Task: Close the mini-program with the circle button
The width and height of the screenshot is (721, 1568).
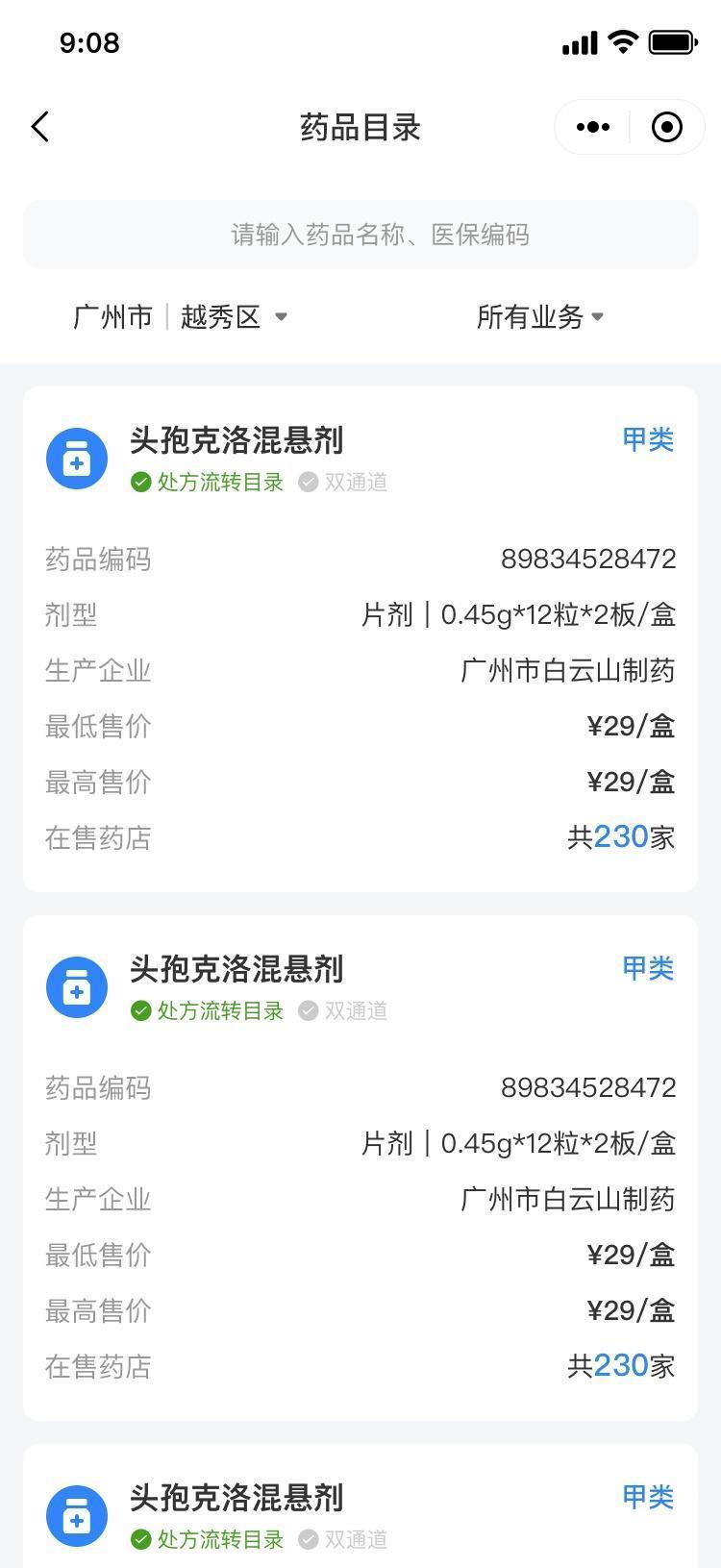Action: pos(666,127)
